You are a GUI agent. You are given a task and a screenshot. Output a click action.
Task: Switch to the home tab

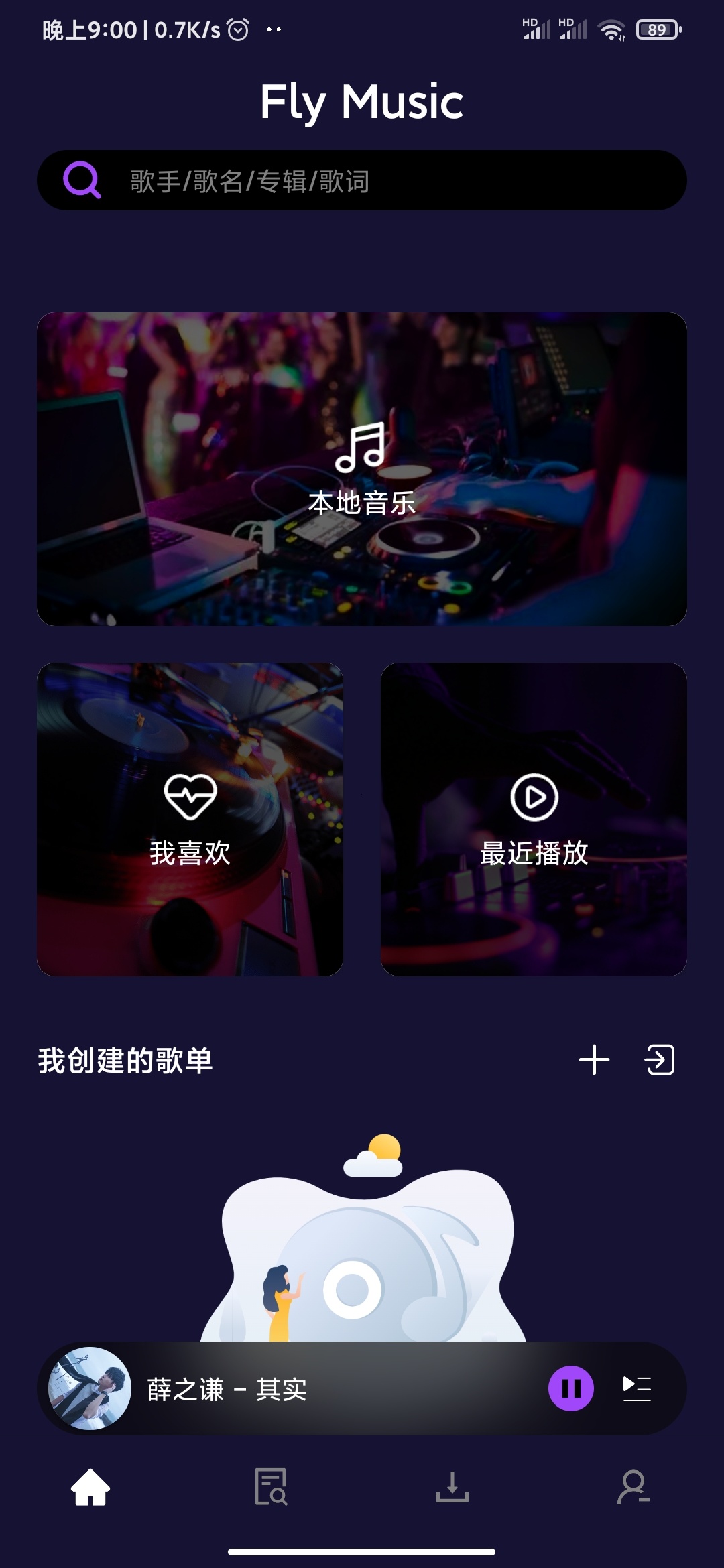coord(90,1487)
